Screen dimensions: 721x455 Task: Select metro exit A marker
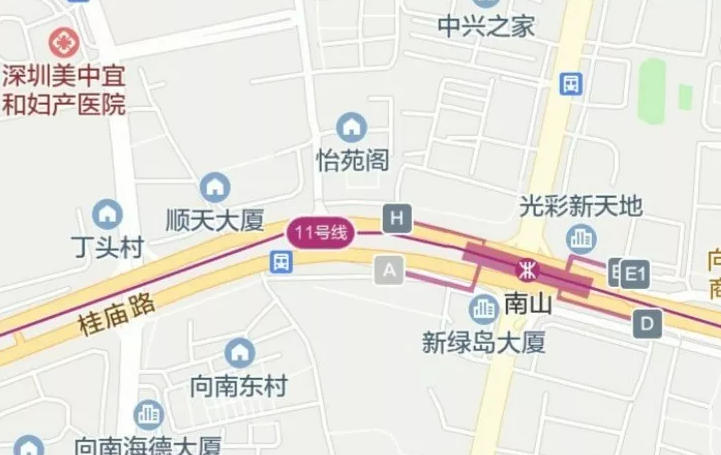click(x=390, y=269)
